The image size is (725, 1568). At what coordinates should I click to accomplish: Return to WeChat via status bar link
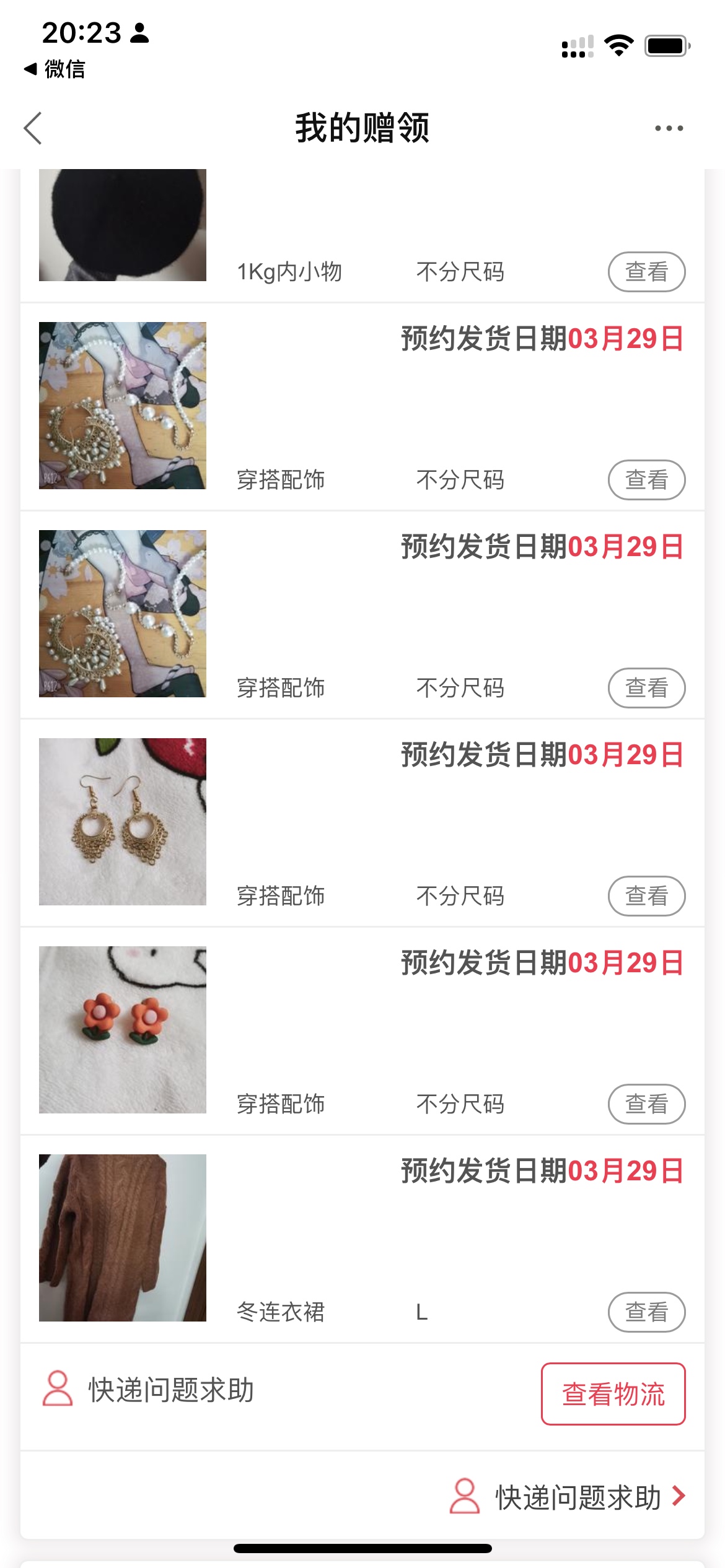pyautogui.click(x=55, y=69)
